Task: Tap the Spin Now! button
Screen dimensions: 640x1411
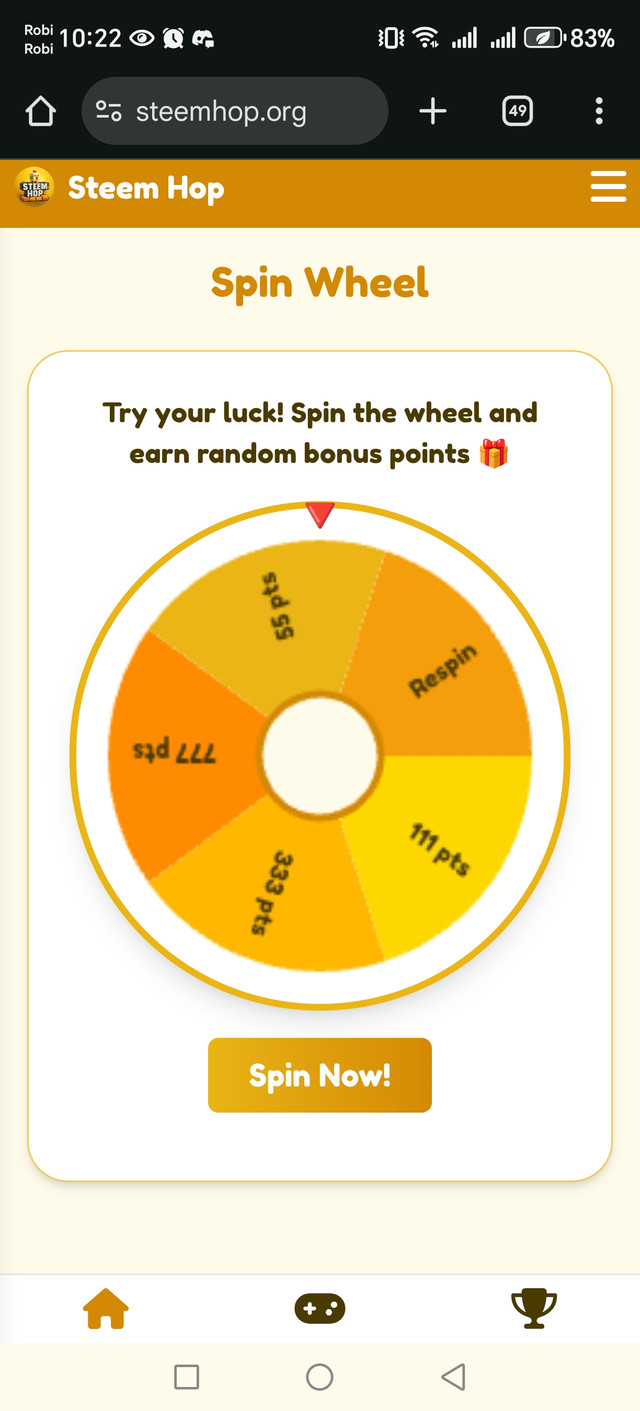Action: [x=319, y=1075]
